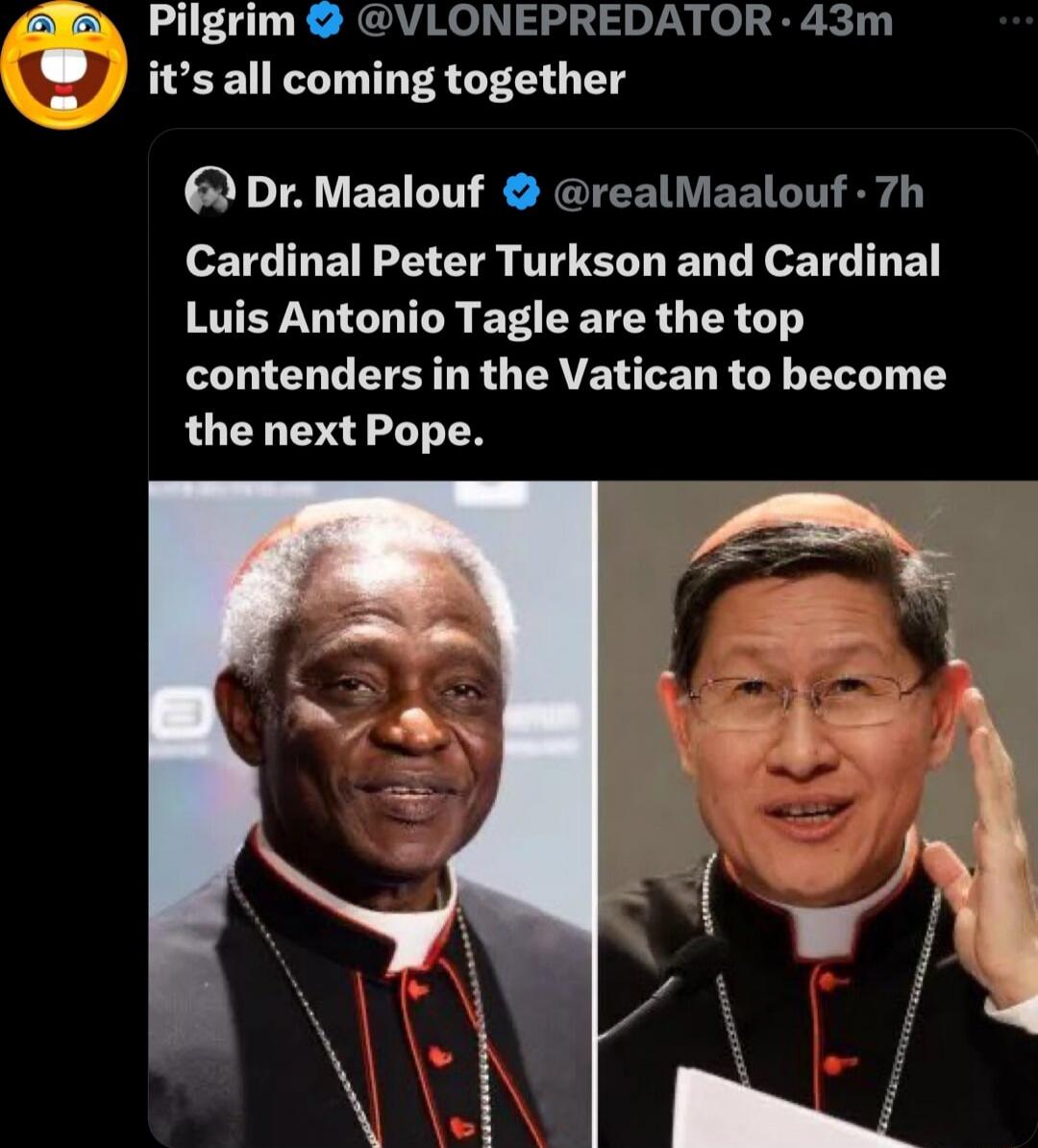Open the left photo in quoted tweet
Image resolution: width=1038 pixels, height=1148 pixels.
coord(371,812)
